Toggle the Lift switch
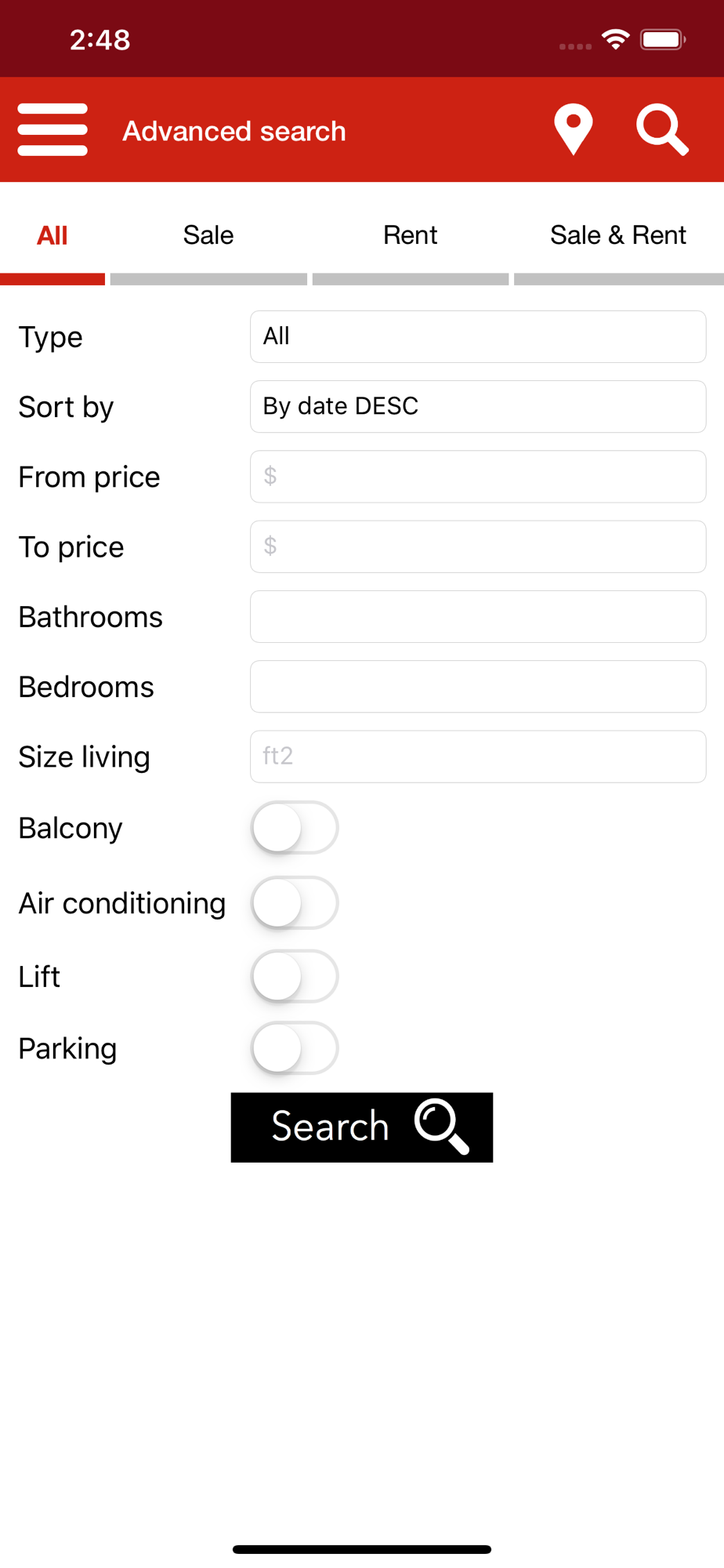This screenshot has height=1568, width=724. [295, 976]
